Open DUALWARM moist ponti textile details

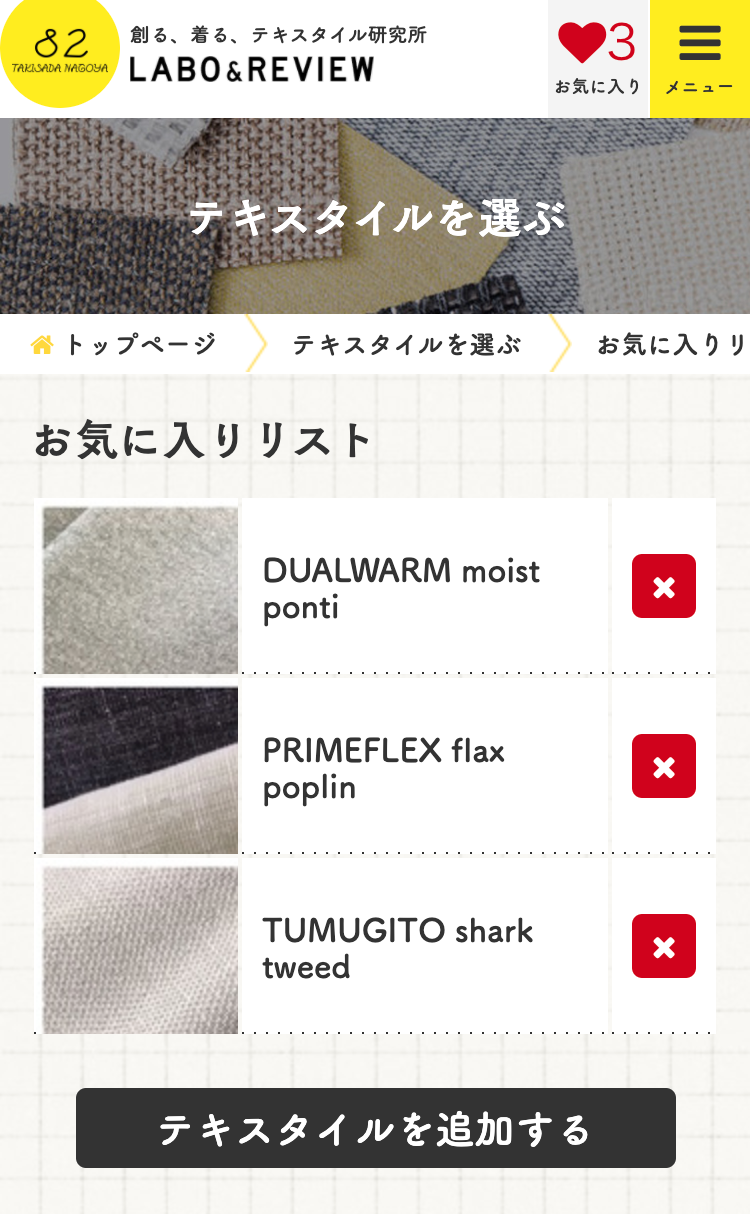pyautogui.click(x=400, y=588)
